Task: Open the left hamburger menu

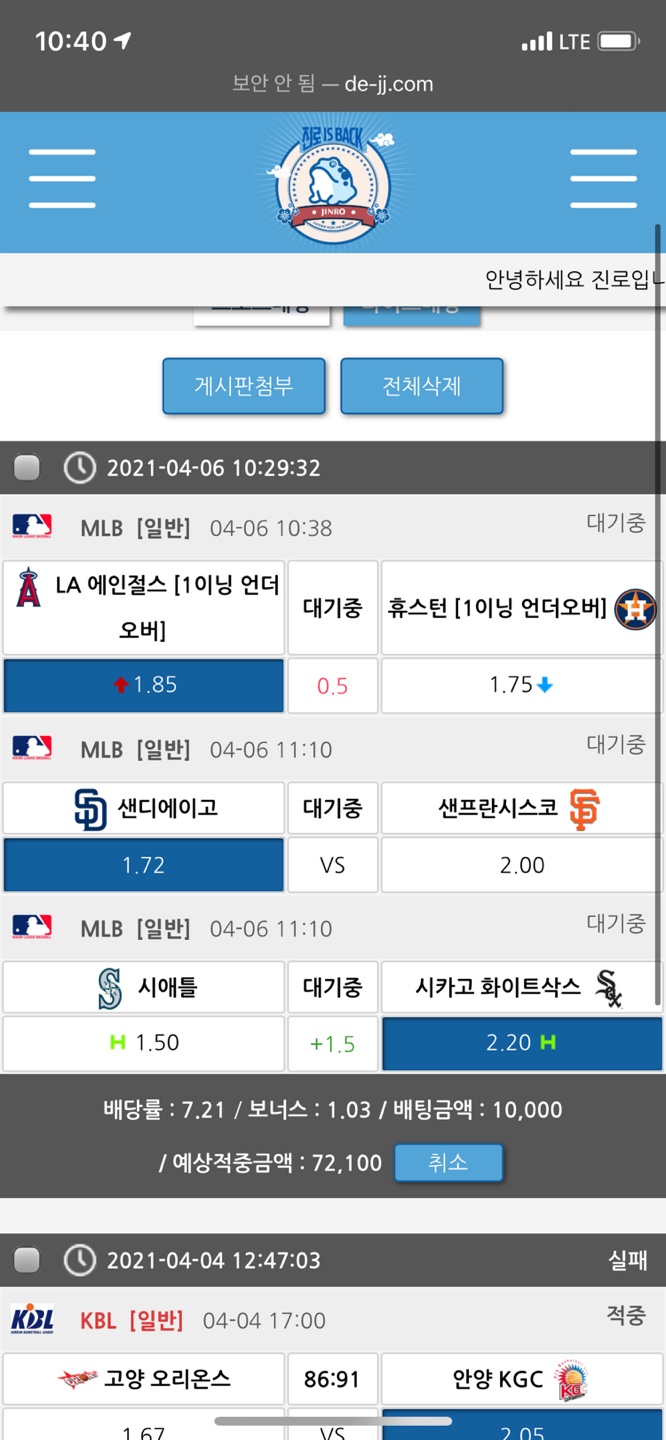Action: 62,179
